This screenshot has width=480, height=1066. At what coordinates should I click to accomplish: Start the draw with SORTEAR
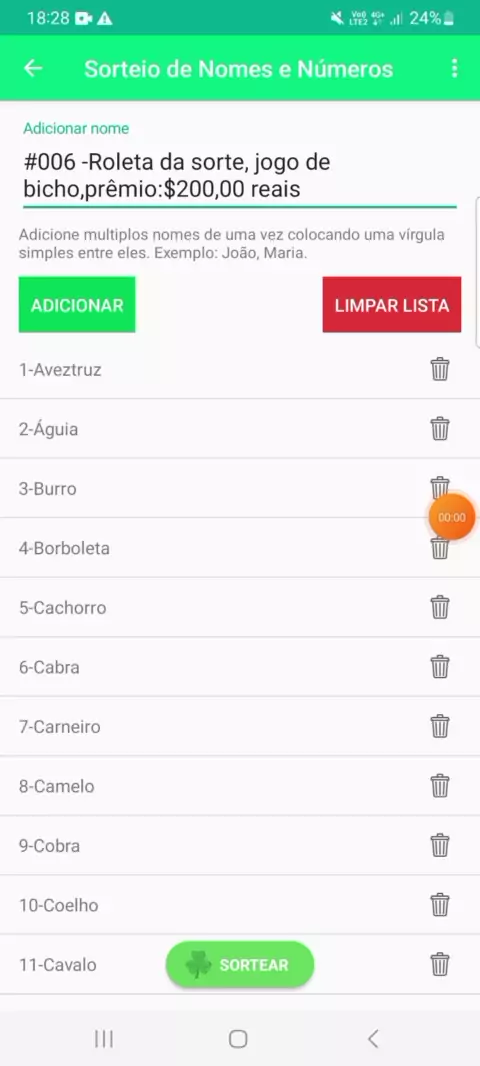(240, 965)
